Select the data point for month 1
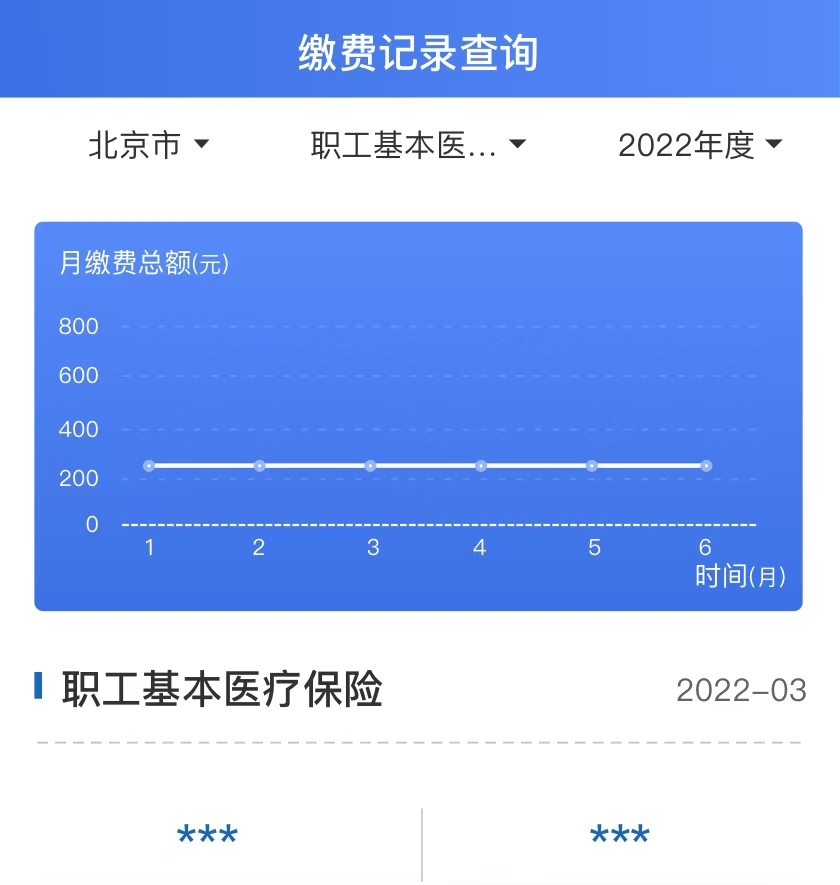The image size is (840, 885). pos(150,465)
